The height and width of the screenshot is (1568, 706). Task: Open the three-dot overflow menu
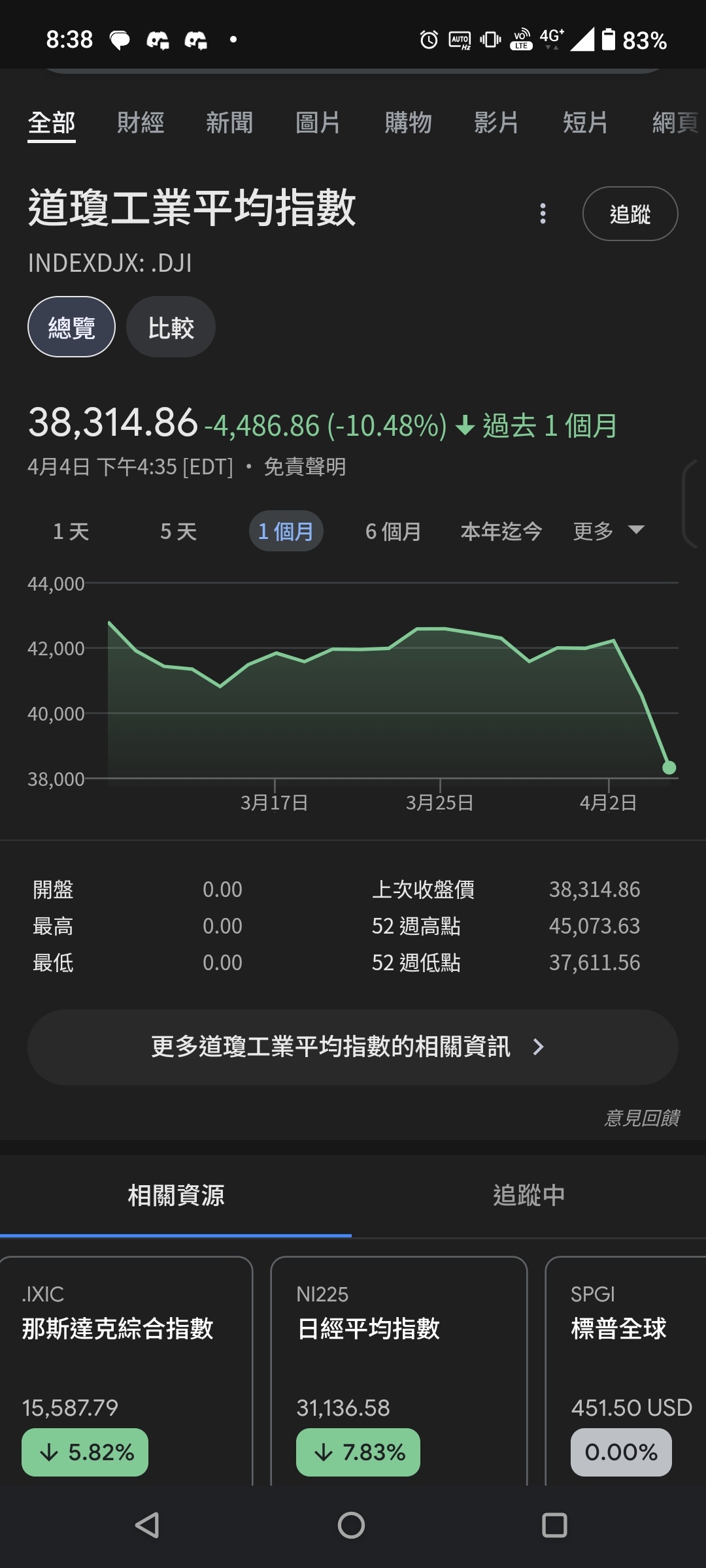coord(543,214)
